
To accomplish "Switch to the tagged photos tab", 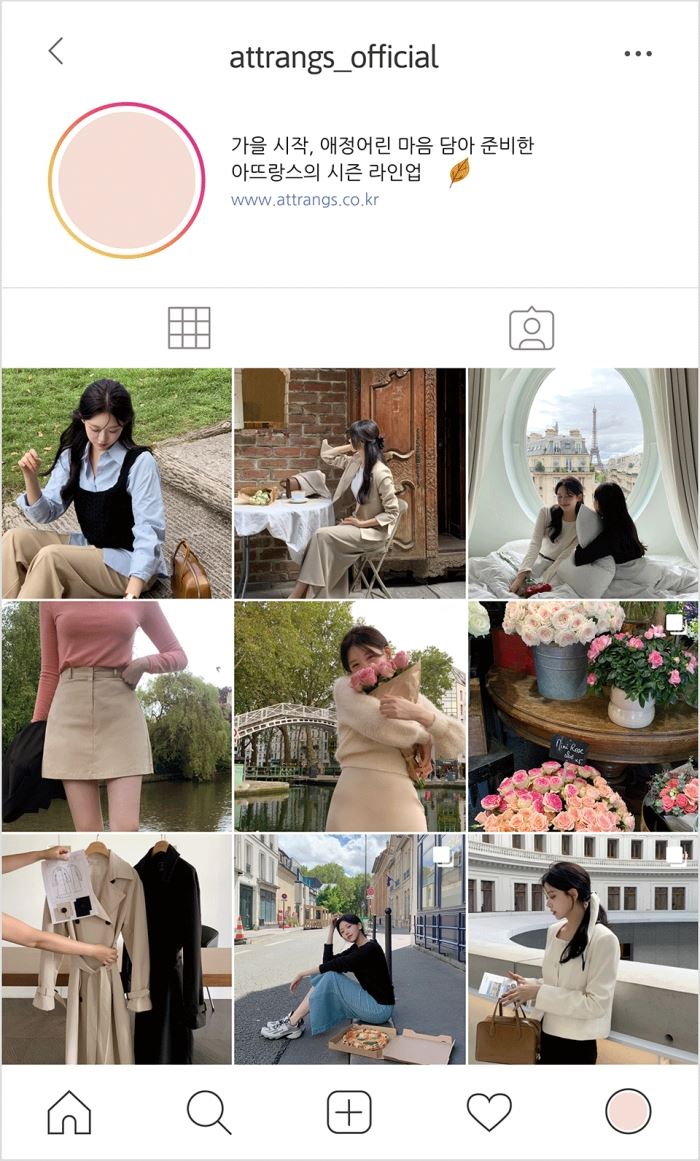I will 531,328.
